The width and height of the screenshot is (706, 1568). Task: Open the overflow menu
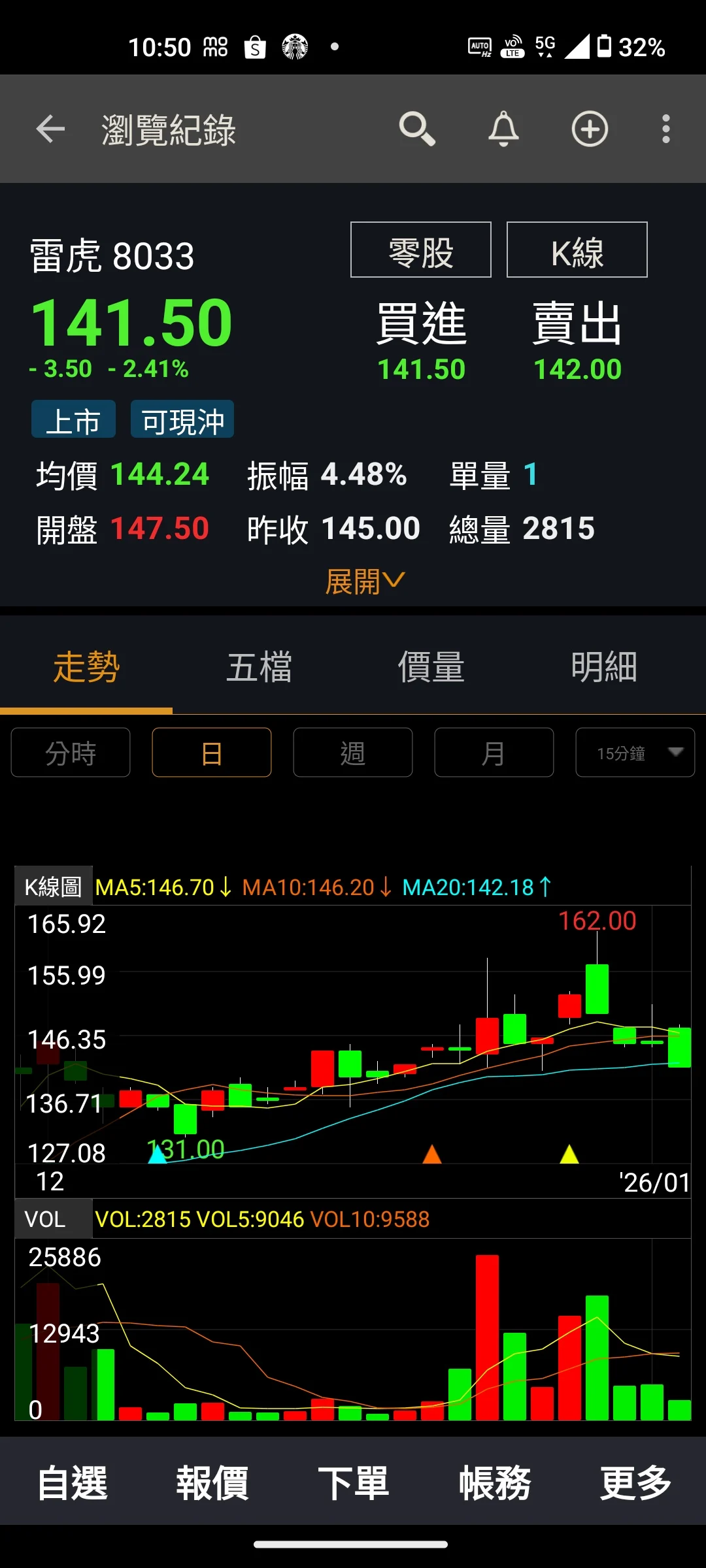[665, 129]
